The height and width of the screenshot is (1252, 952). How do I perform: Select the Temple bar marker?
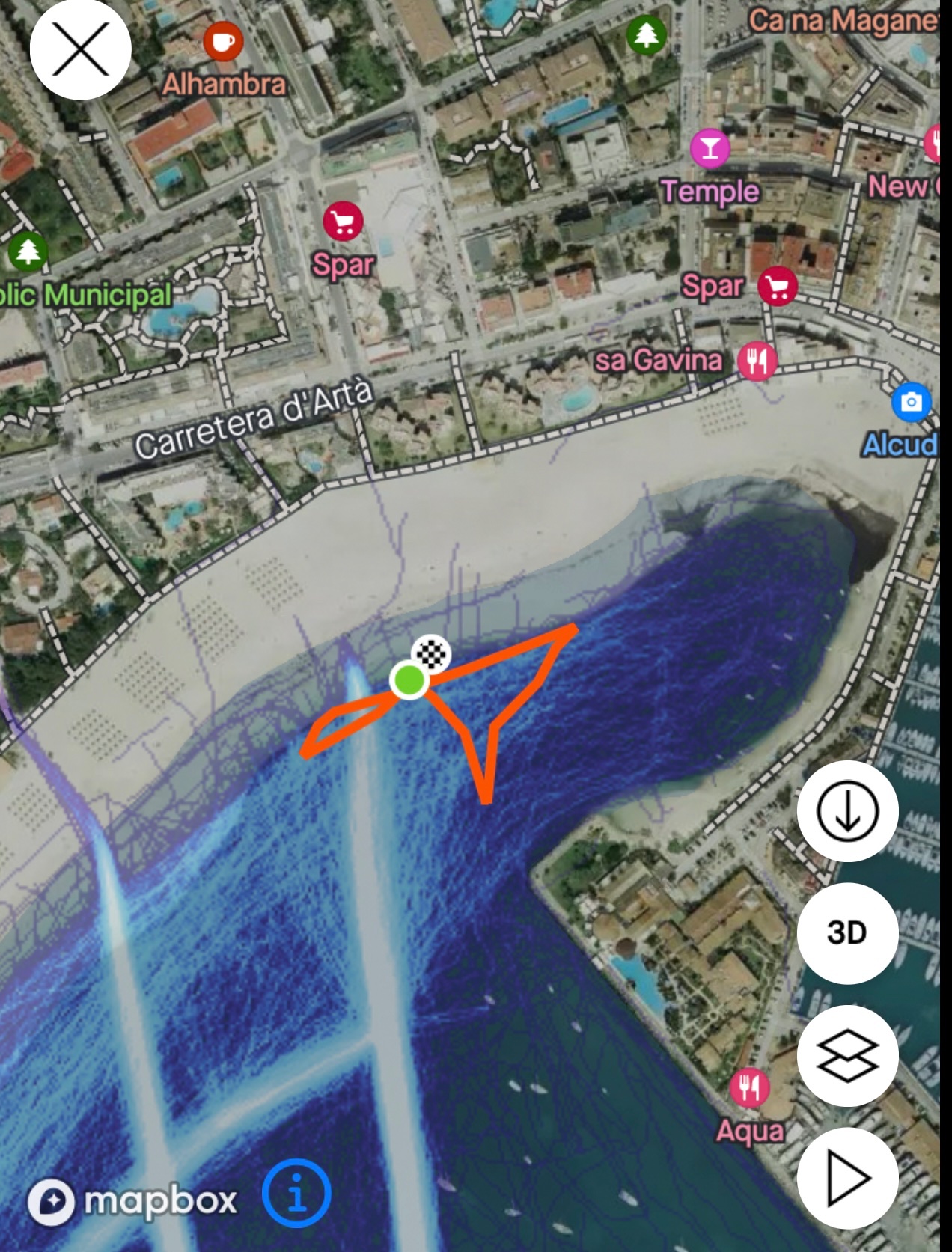click(710, 148)
